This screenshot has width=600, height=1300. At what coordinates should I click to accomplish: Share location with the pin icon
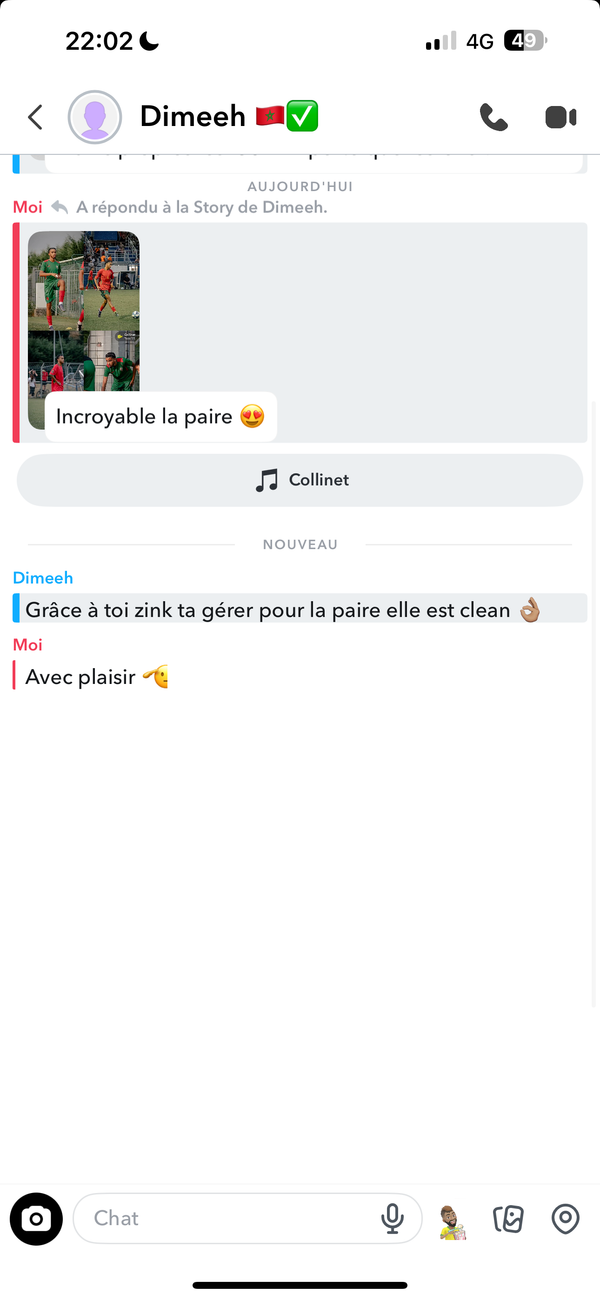[x=565, y=1218]
